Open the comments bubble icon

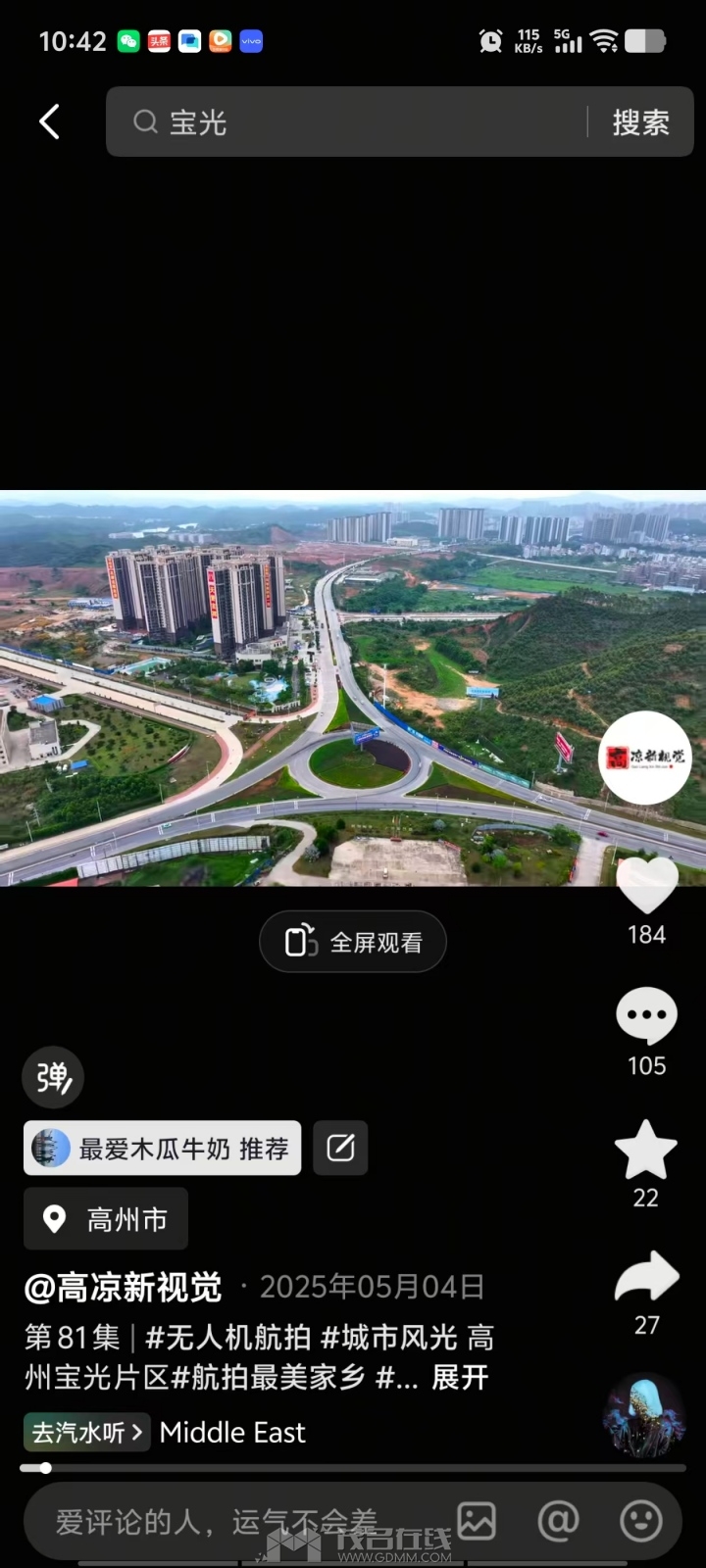[x=646, y=1016]
